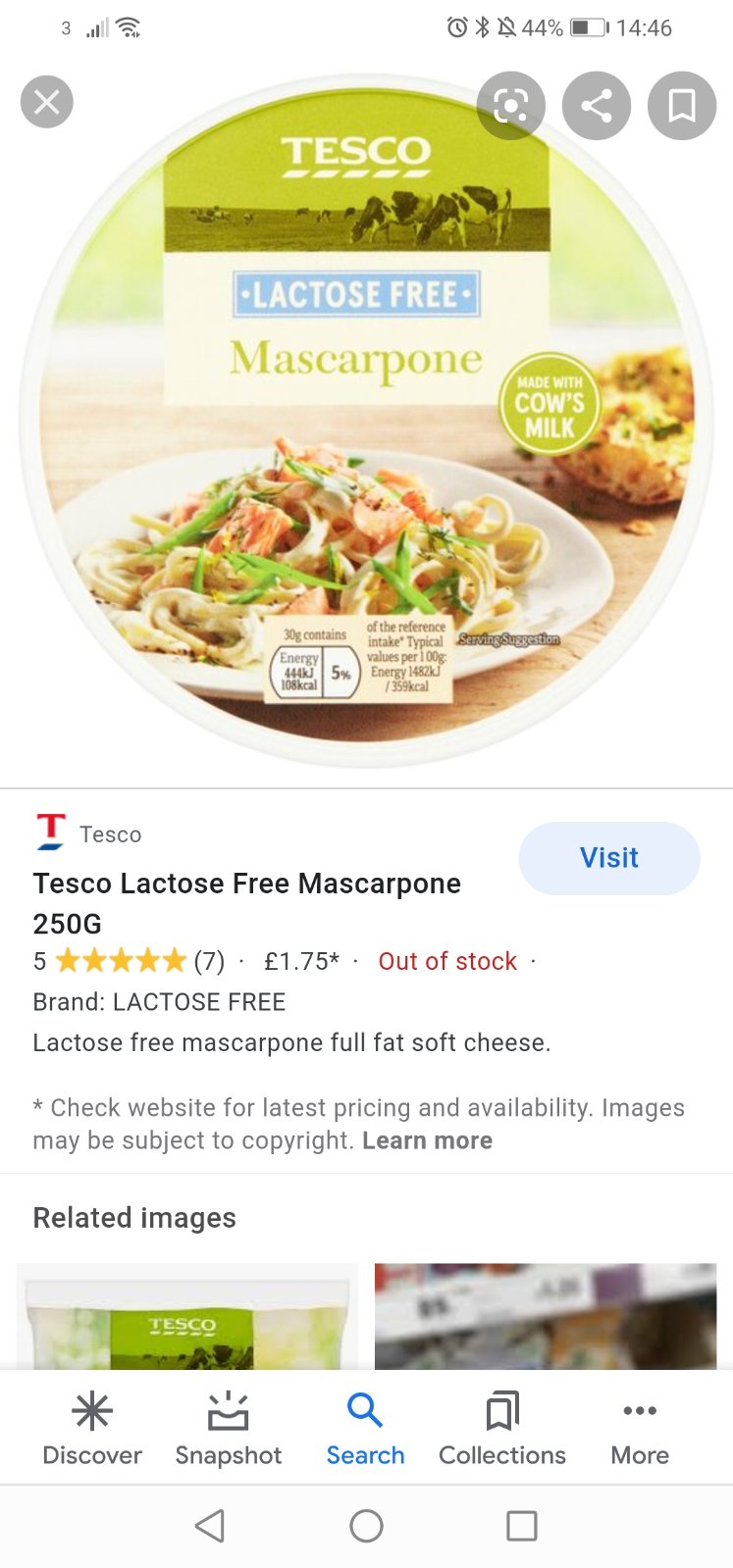733x1568 pixels.
Task: Switch to the Discover tab
Action: click(92, 1428)
